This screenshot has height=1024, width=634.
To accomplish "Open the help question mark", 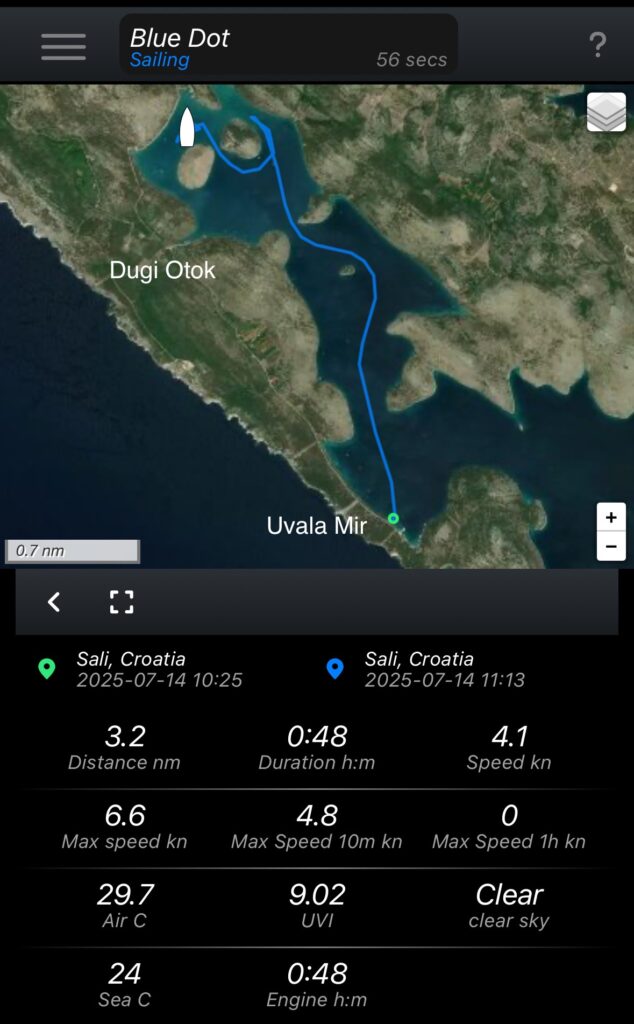I will [x=597, y=45].
